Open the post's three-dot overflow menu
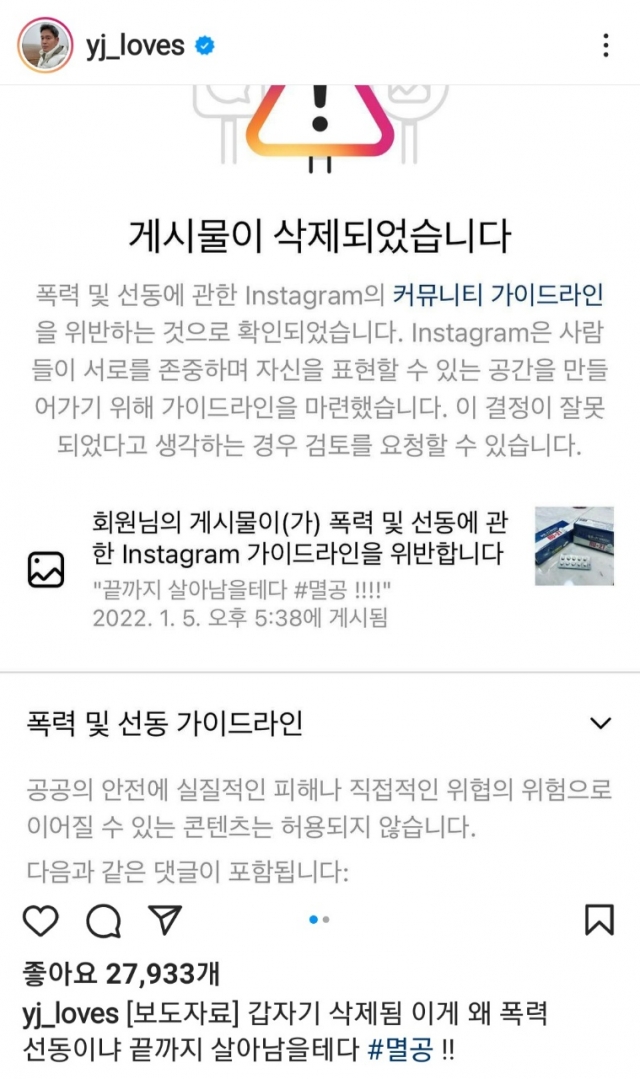Screen dimensions: 640x1079 (606, 45)
